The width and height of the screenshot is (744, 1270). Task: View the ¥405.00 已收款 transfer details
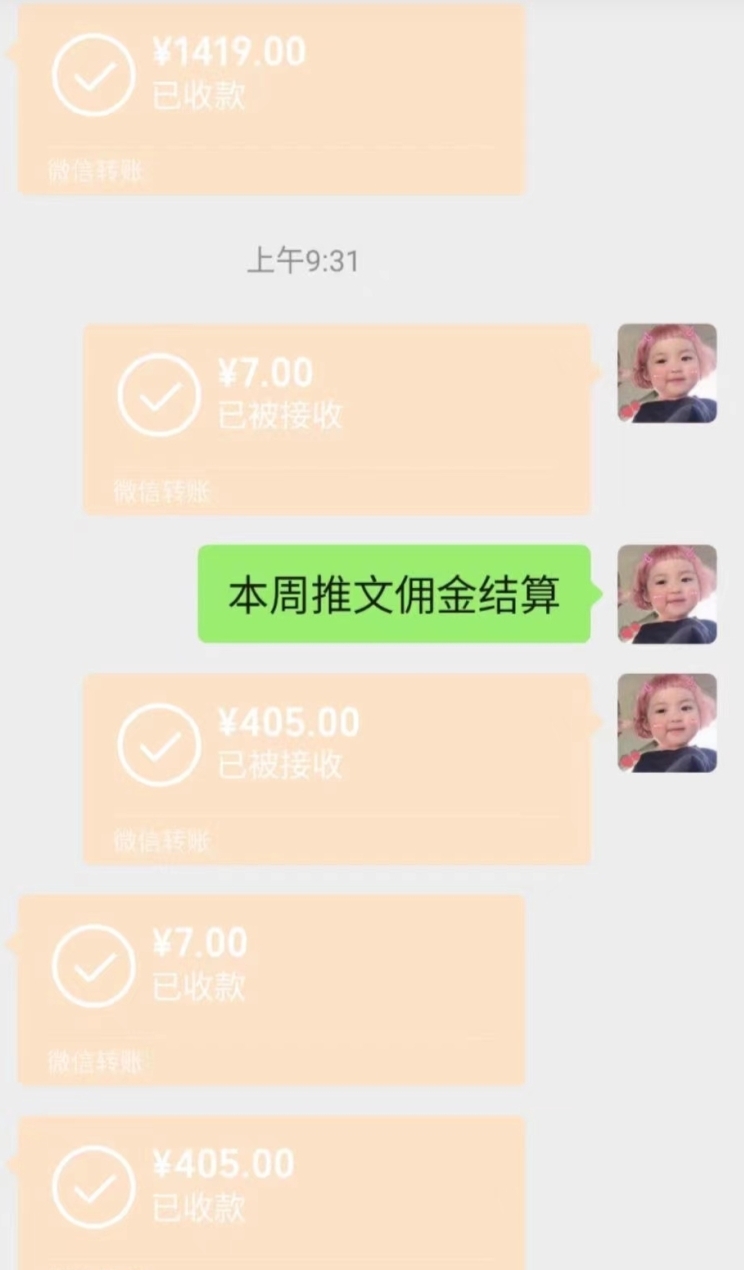pyautogui.click(x=271, y=1192)
